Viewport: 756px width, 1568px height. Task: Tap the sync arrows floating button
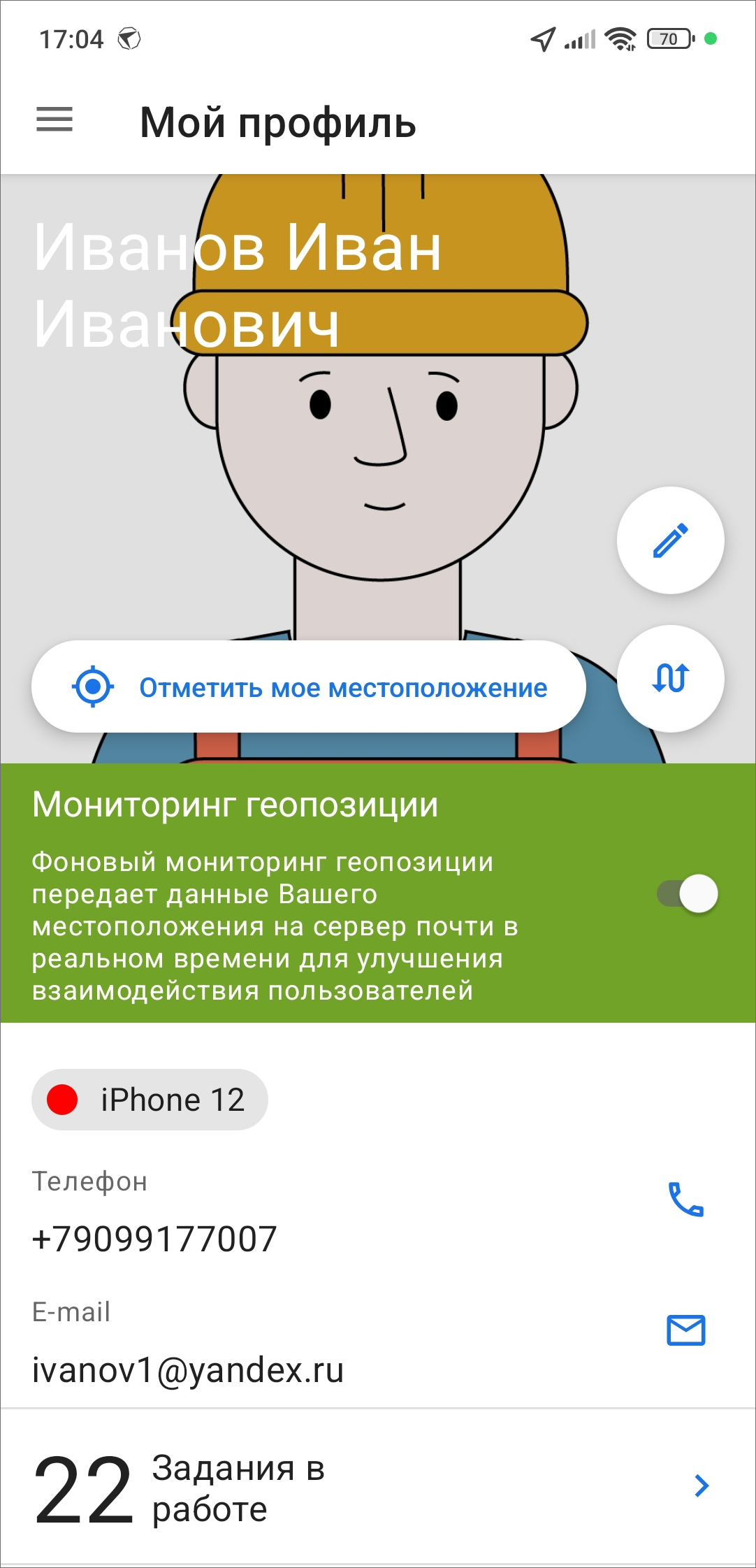(x=670, y=678)
